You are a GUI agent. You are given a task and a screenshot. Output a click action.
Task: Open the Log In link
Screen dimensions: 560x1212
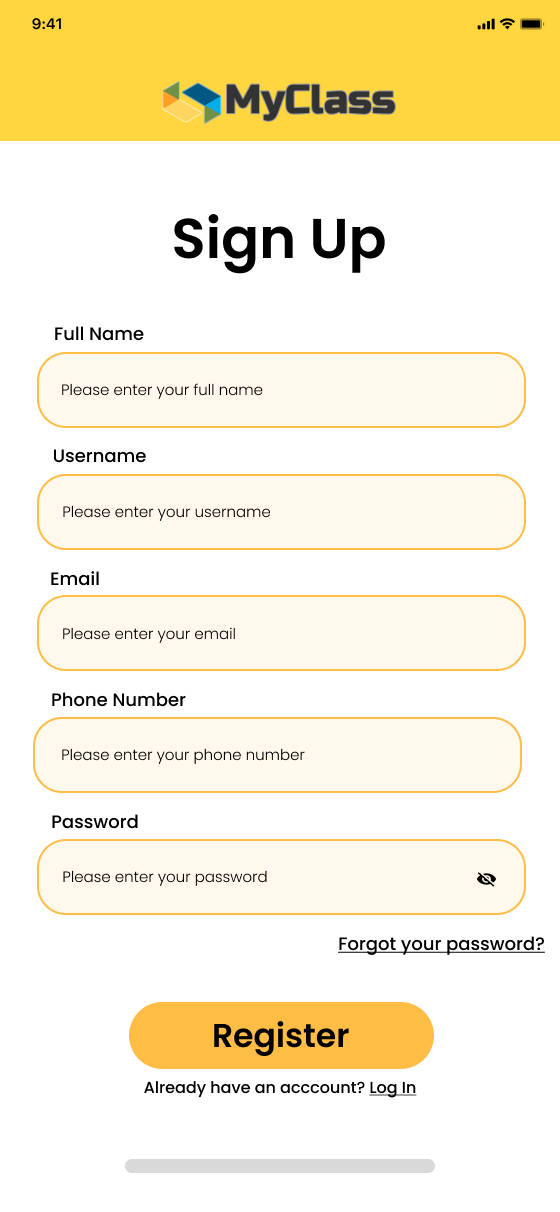[x=392, y=1088]
